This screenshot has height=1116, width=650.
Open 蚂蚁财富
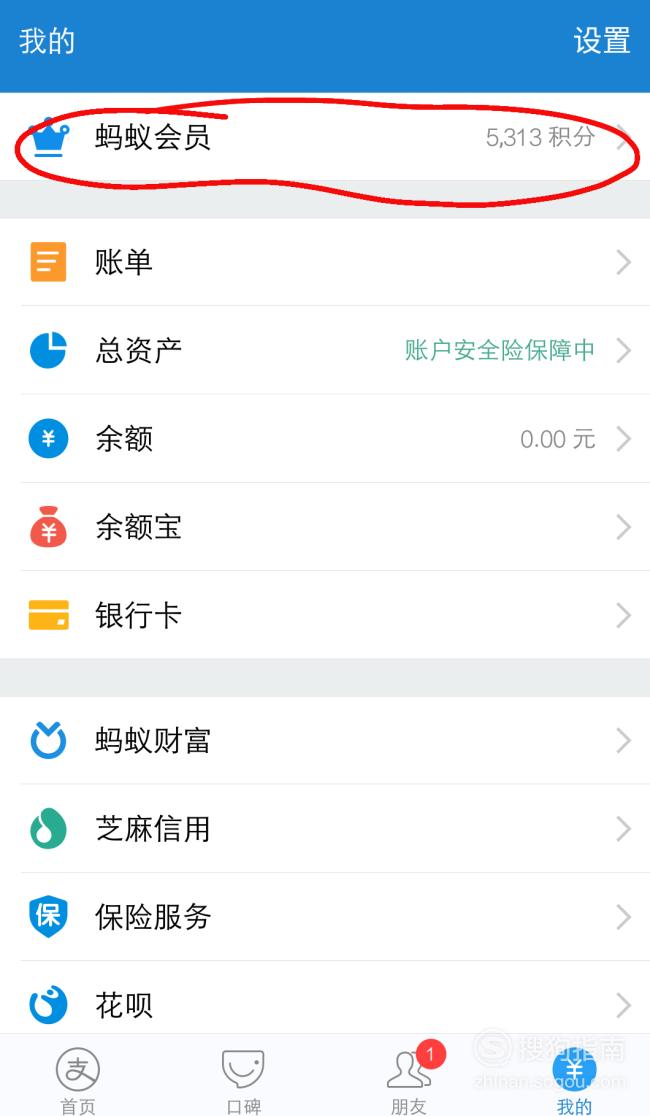tap(325, 740)
